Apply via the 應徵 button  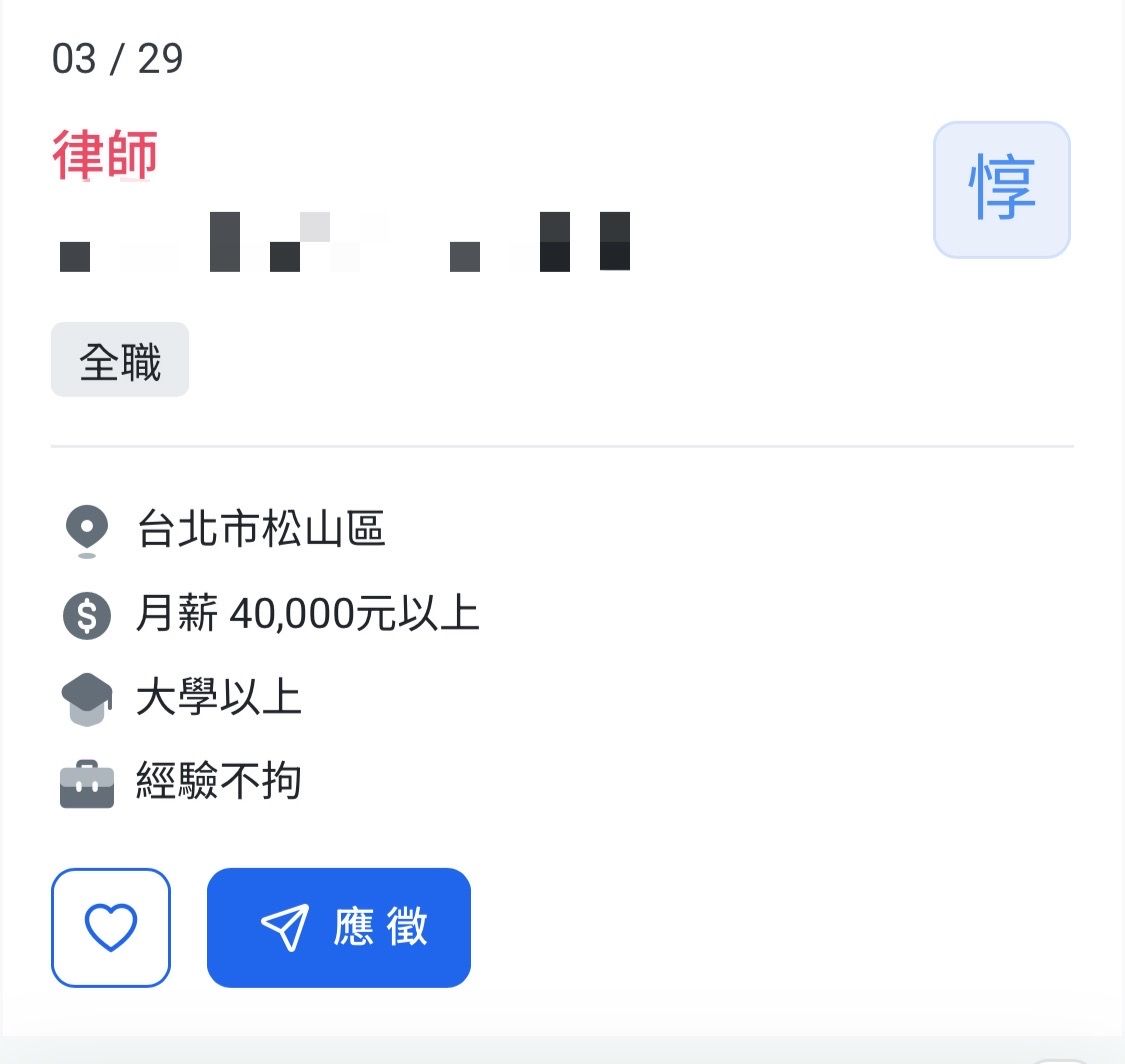pyautogui.click(x=339, y=927)
